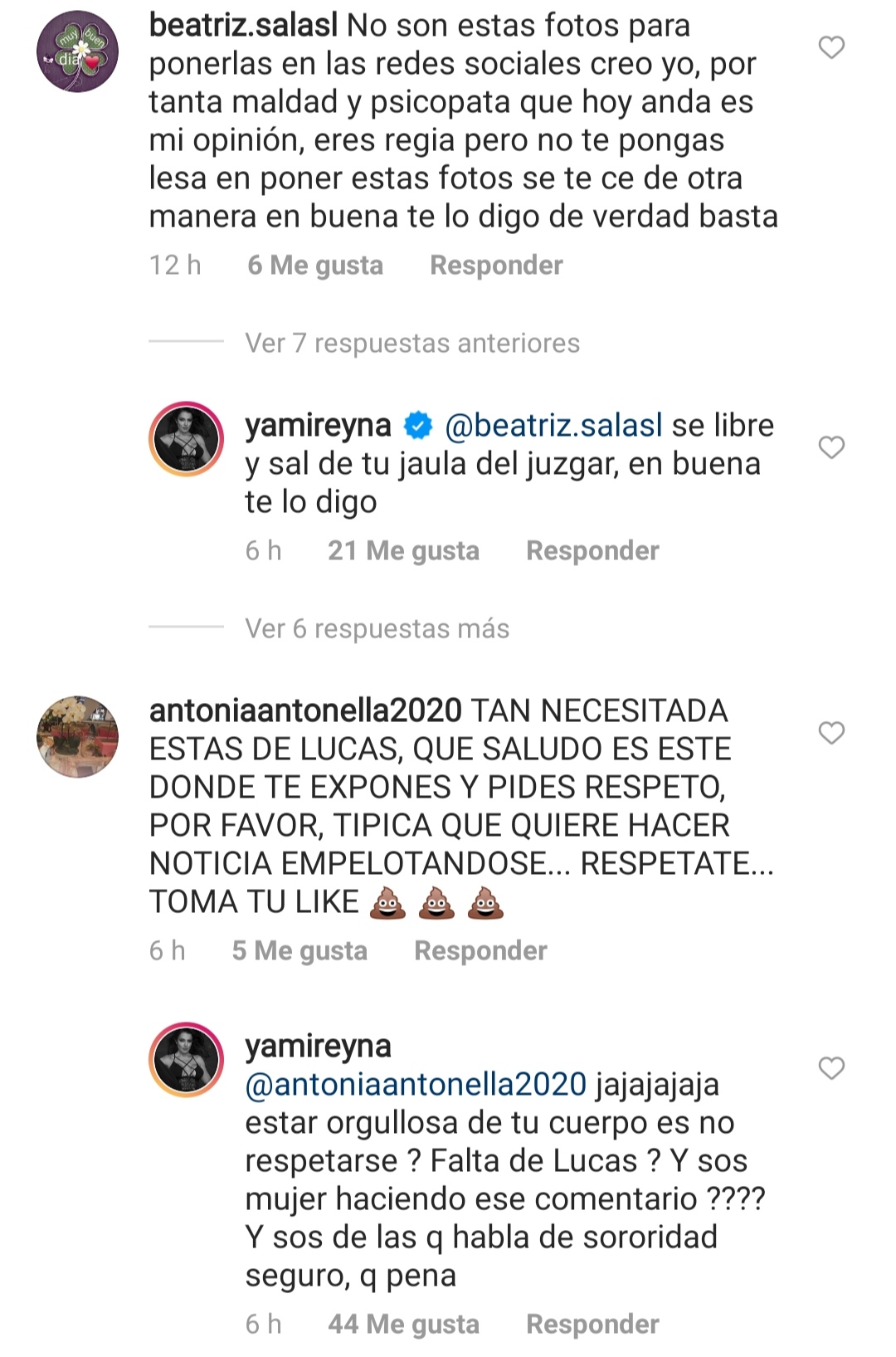The height and width of the screenshot is (1357, 896).
Task: Open yamireyna's profile avatar
Action: tap(186, 439)
